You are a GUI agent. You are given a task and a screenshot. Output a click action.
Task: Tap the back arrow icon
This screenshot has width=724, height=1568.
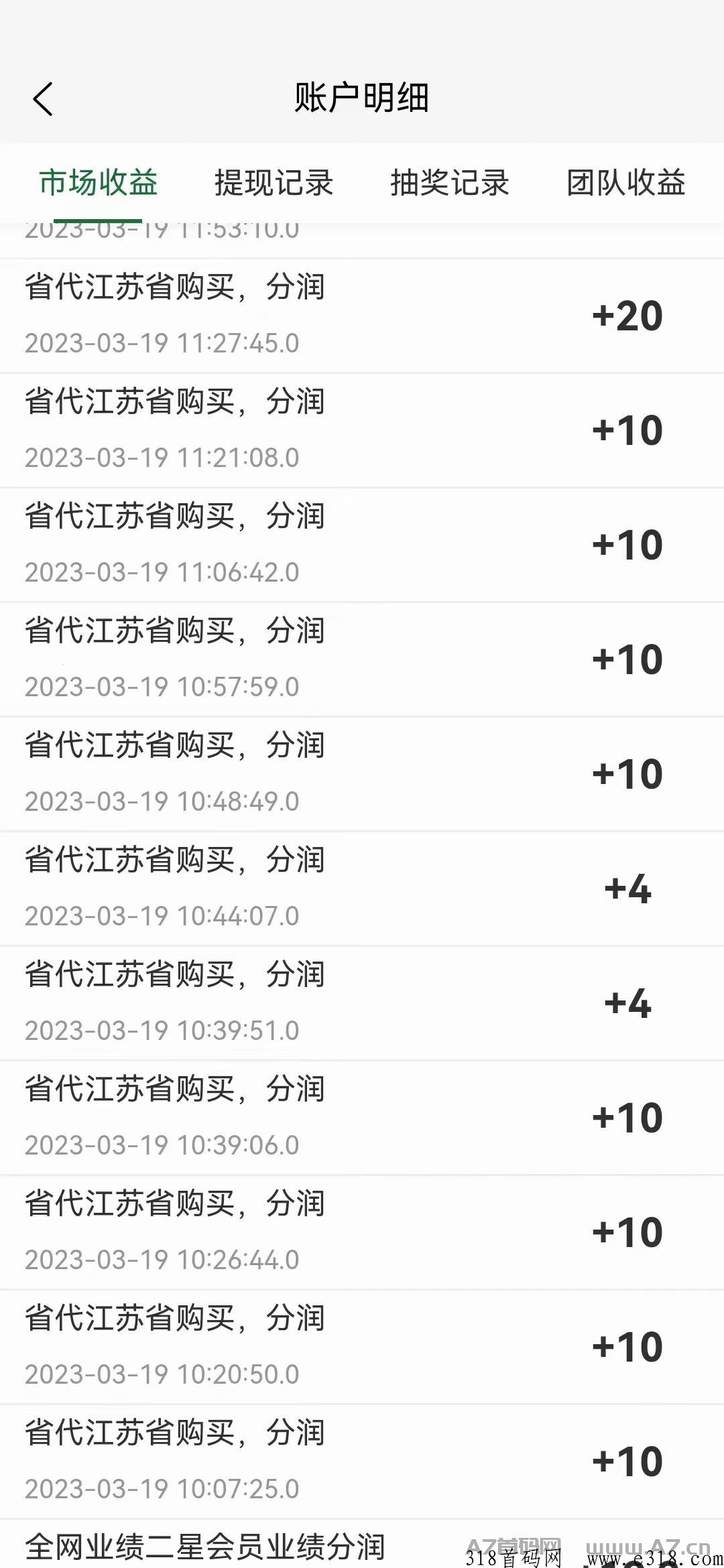click(44, 99)
